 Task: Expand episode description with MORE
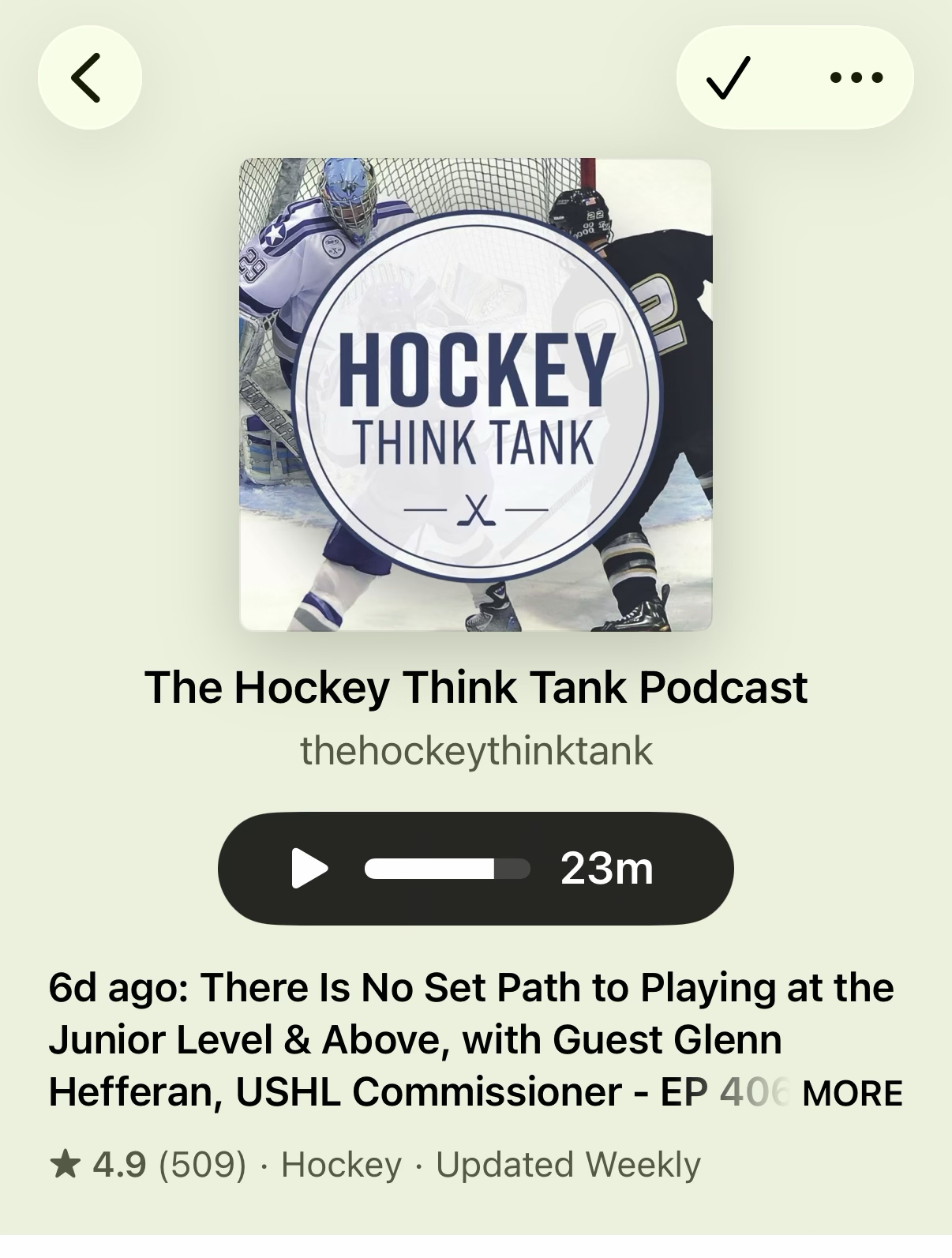(851, 1094)
